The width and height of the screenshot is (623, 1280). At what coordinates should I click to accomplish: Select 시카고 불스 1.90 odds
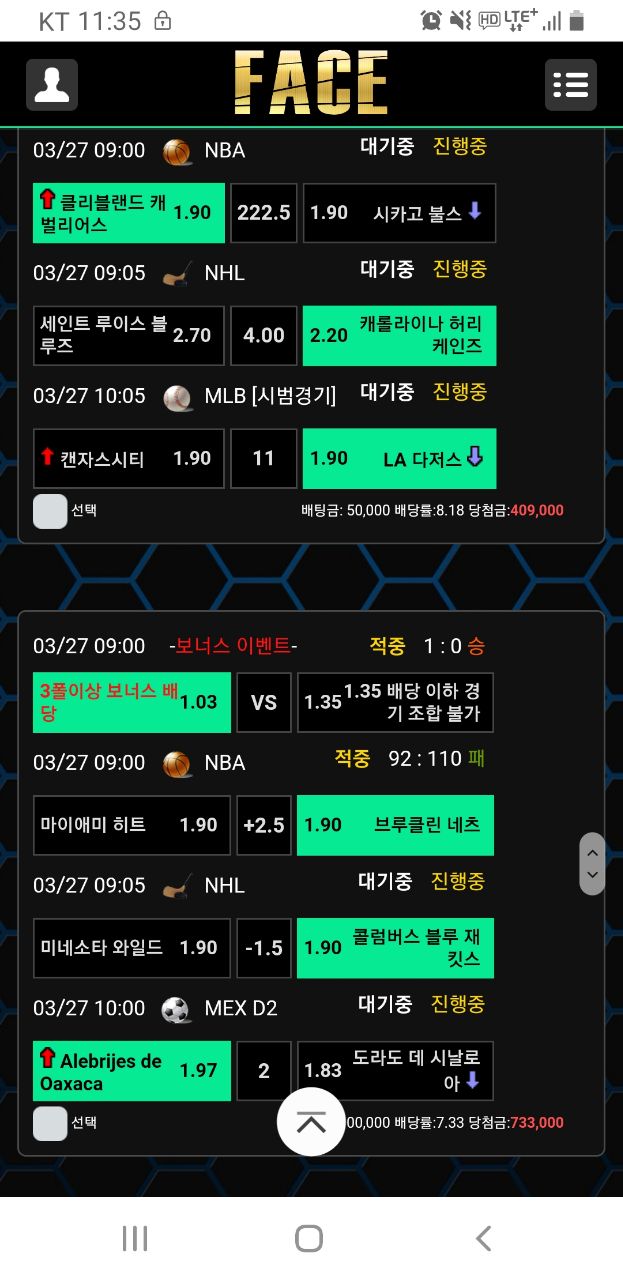(399, 213)
